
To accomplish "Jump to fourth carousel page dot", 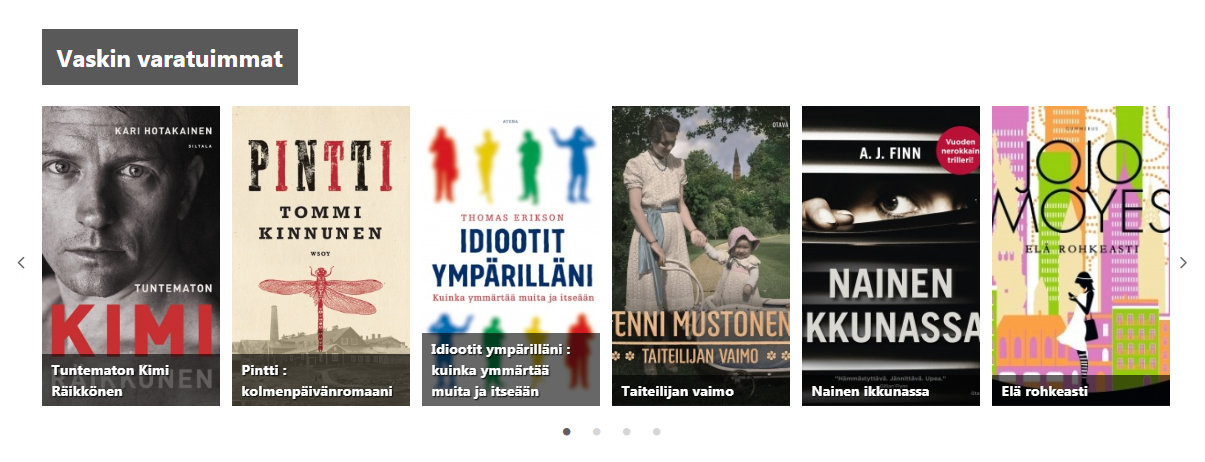I will (x=657, y=432).
